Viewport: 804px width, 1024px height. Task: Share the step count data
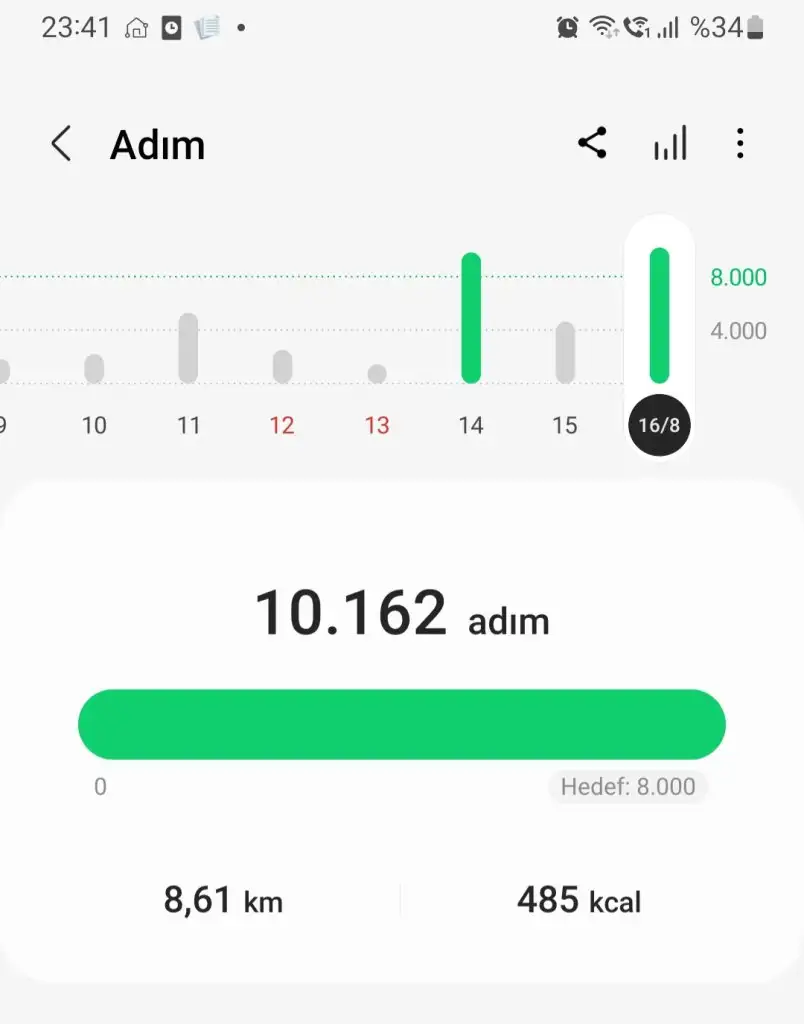[x=592, y=143]
